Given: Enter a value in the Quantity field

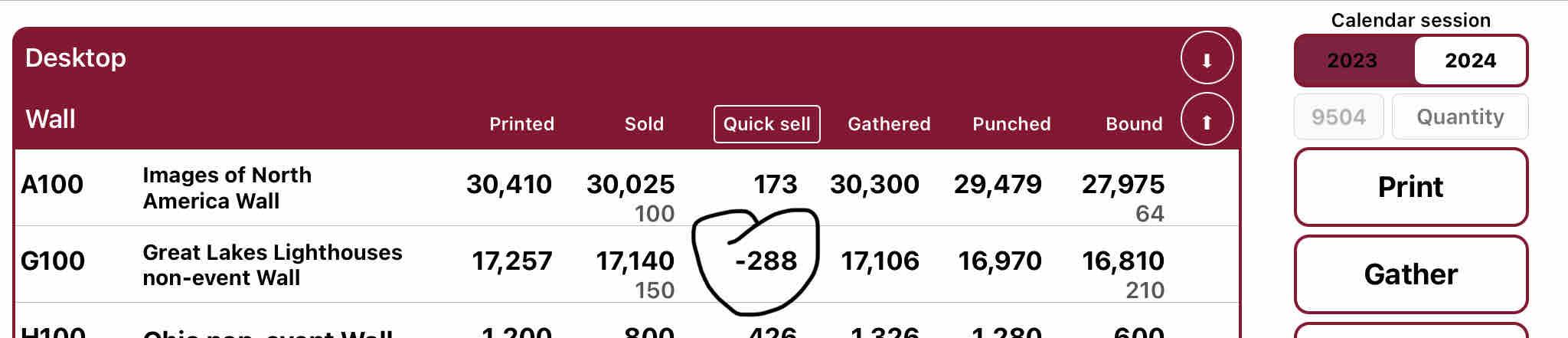Looking at the screenshot, I should [1459, 116].
